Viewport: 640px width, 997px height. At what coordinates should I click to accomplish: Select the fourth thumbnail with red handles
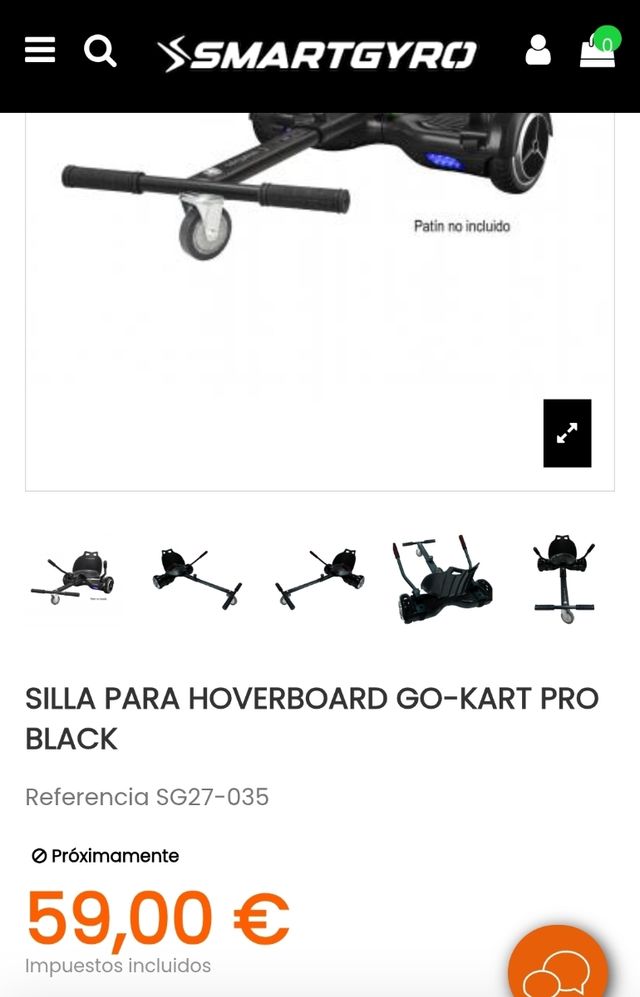[x=442, y=580]
